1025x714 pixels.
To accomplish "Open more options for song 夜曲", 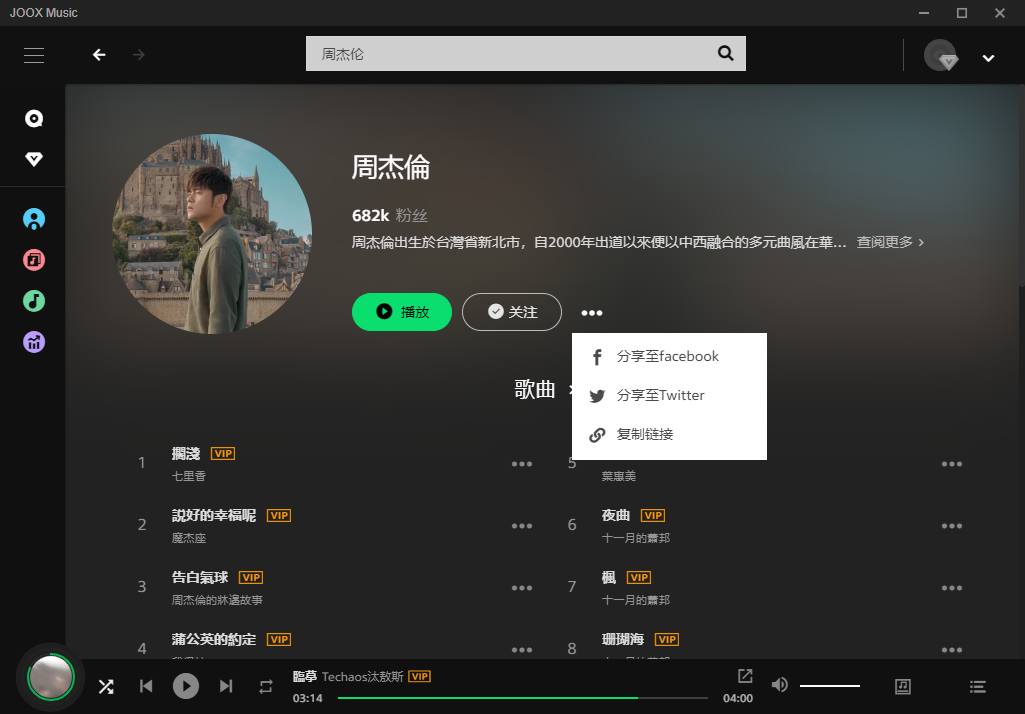I will [x=951, y=526].
